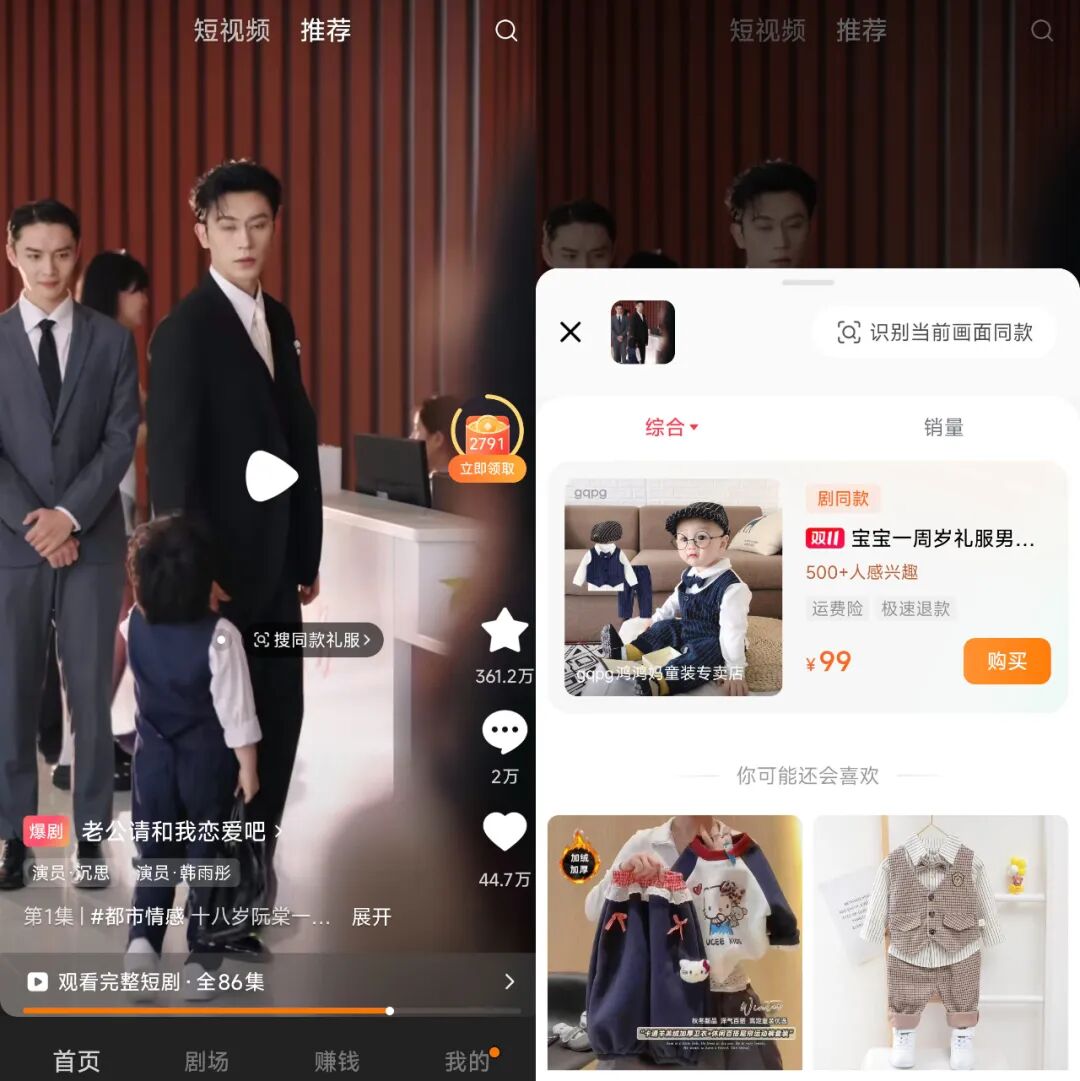Tap 识别当前画面同款 to scan the frame

(x=934, y=333)
